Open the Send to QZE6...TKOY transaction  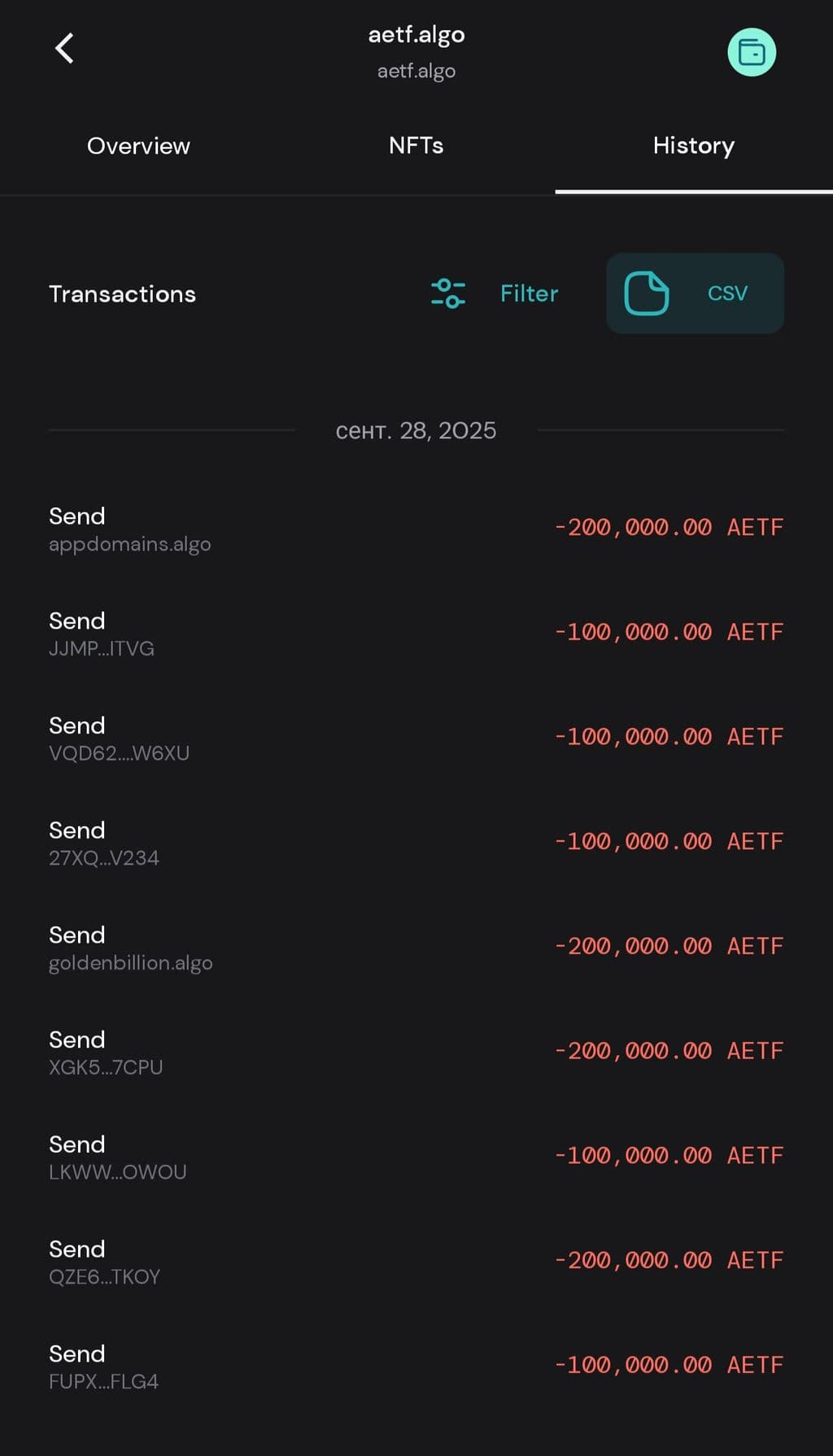tap(416, 1262)
